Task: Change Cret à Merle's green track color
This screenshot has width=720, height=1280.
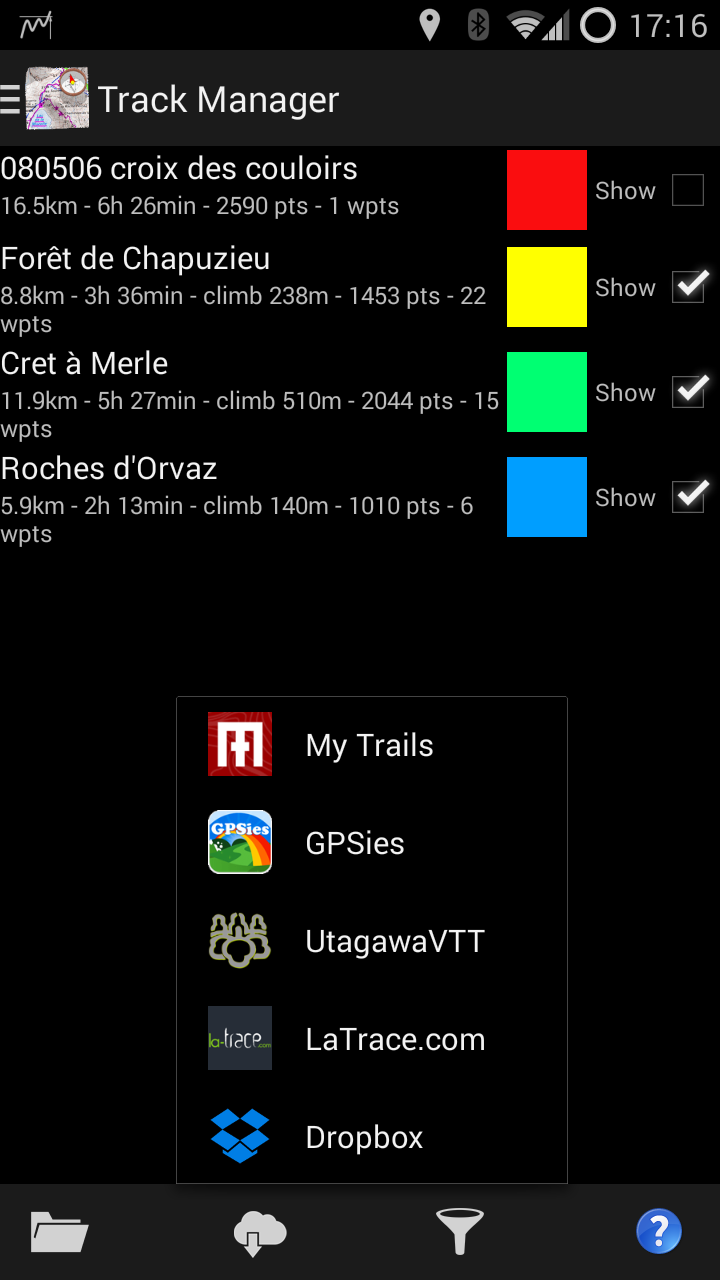Action: 546,392
